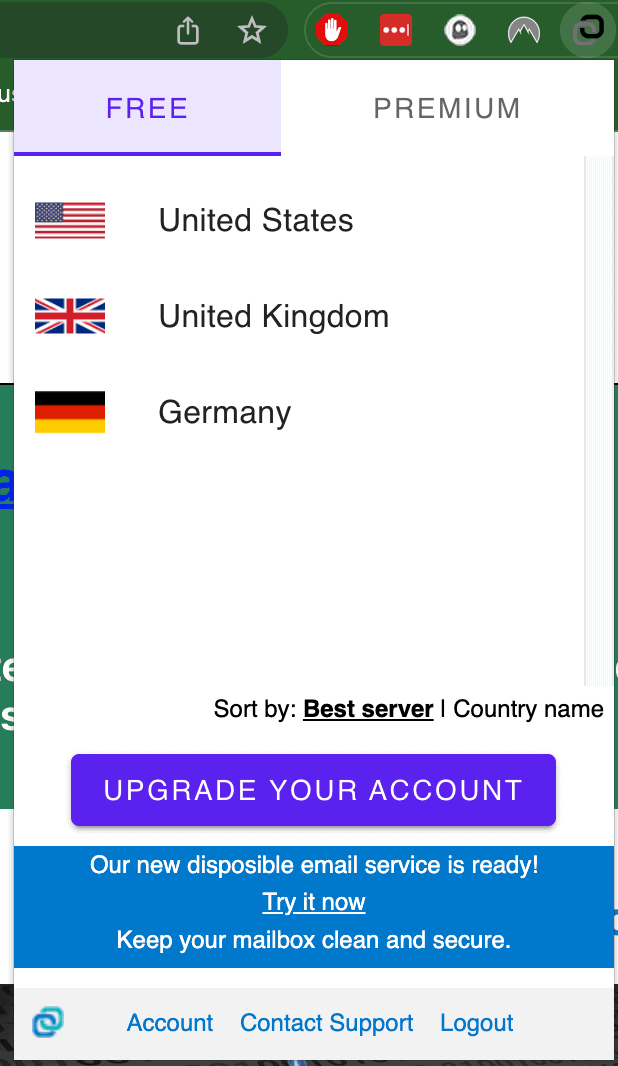Tap Upgrade Your Account button
The width and height of the screenshot is (618, 1066).
click(x=313, y=790)
